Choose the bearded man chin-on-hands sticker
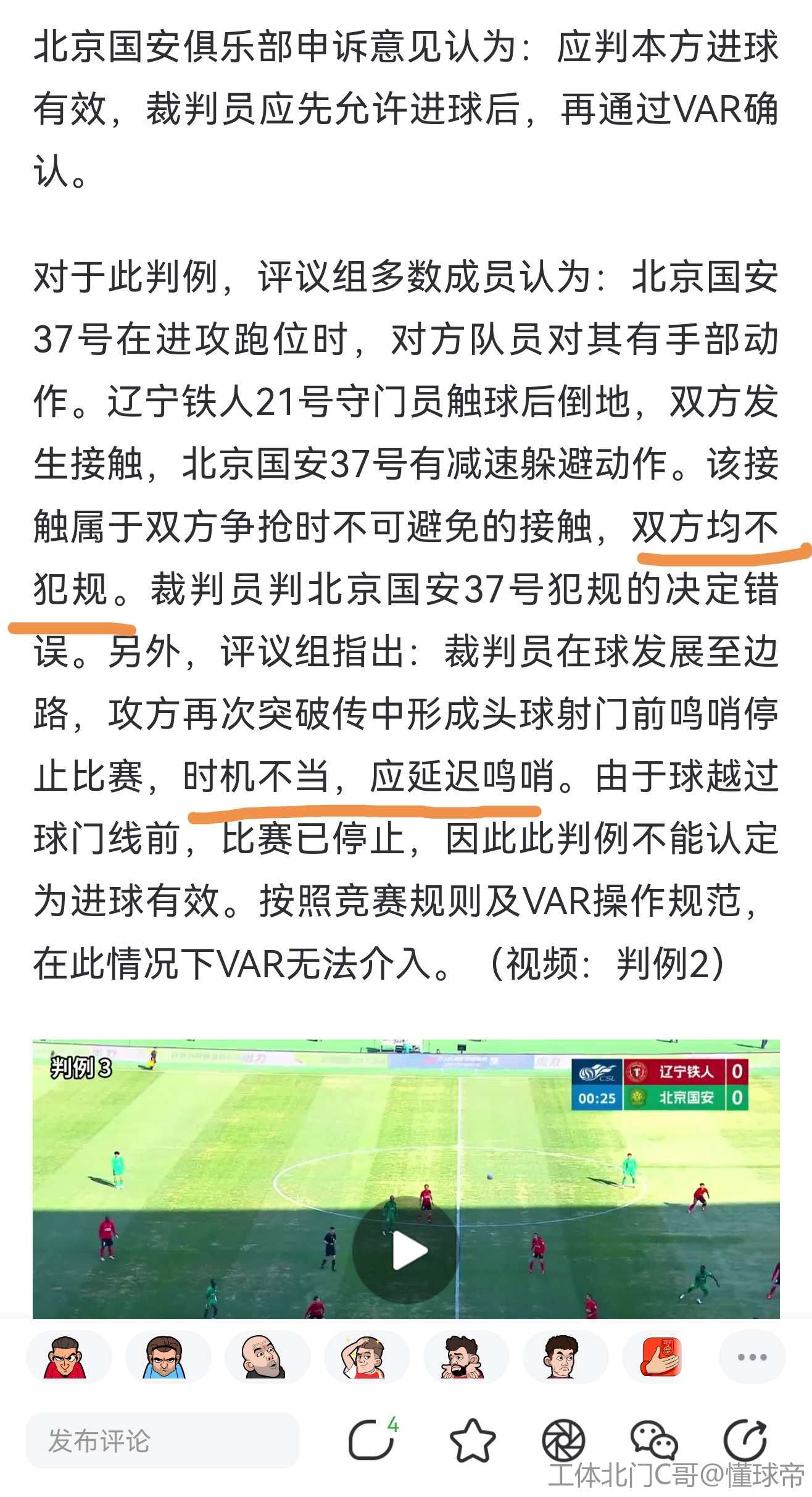Viewport: 812px width, 1497px height. pyautogui.click(x=463, y=1357)
